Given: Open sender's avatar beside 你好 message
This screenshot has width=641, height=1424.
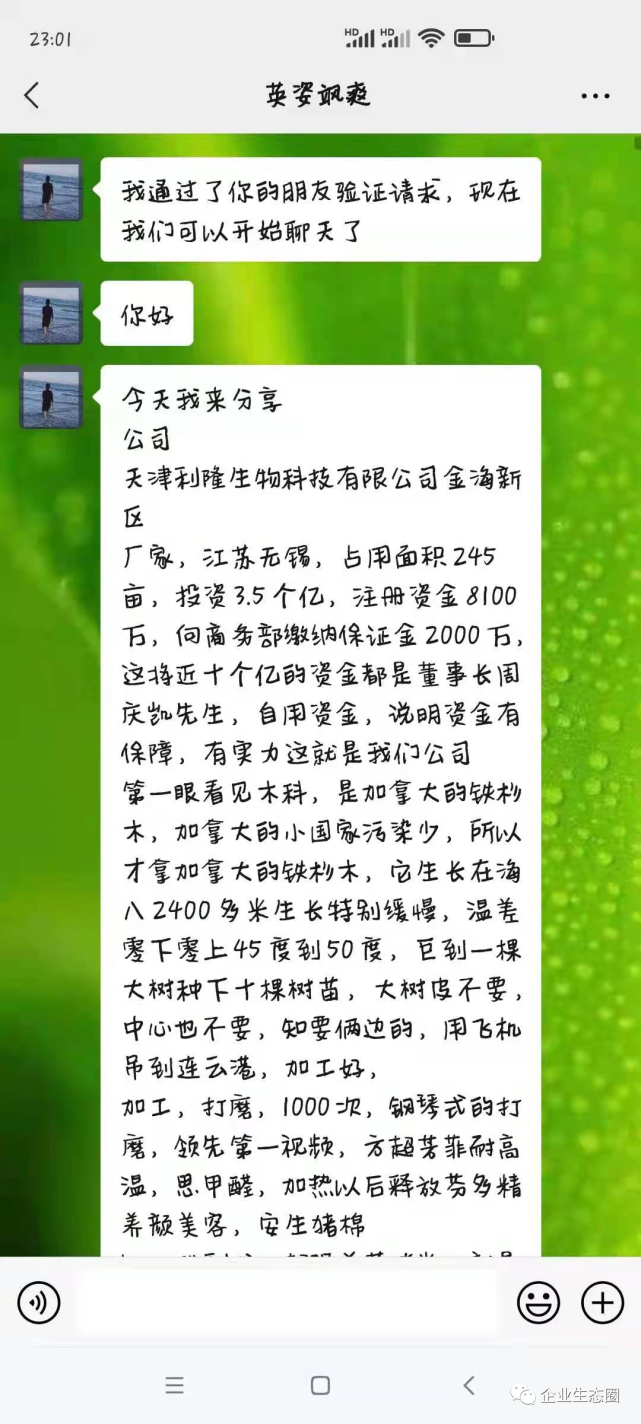Looking at the screenshot, I should point(51,313).
